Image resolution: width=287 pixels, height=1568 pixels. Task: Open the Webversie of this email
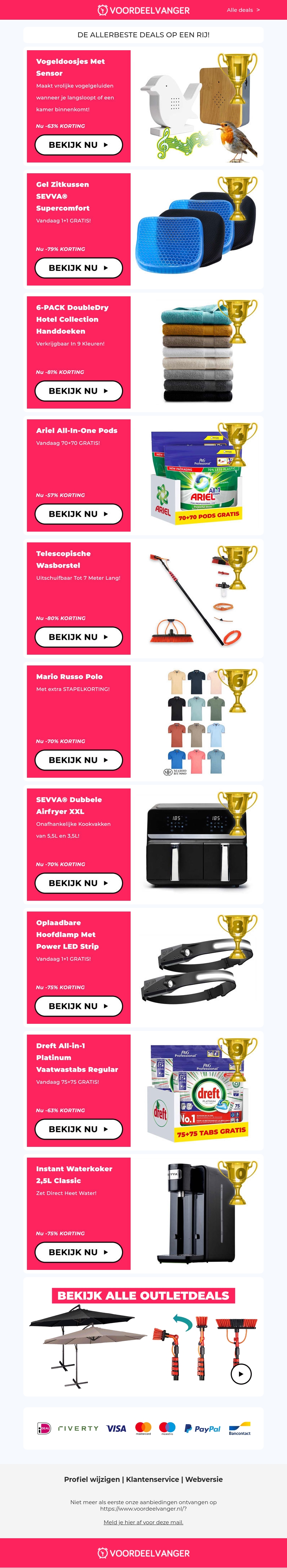coord(203,1479)
